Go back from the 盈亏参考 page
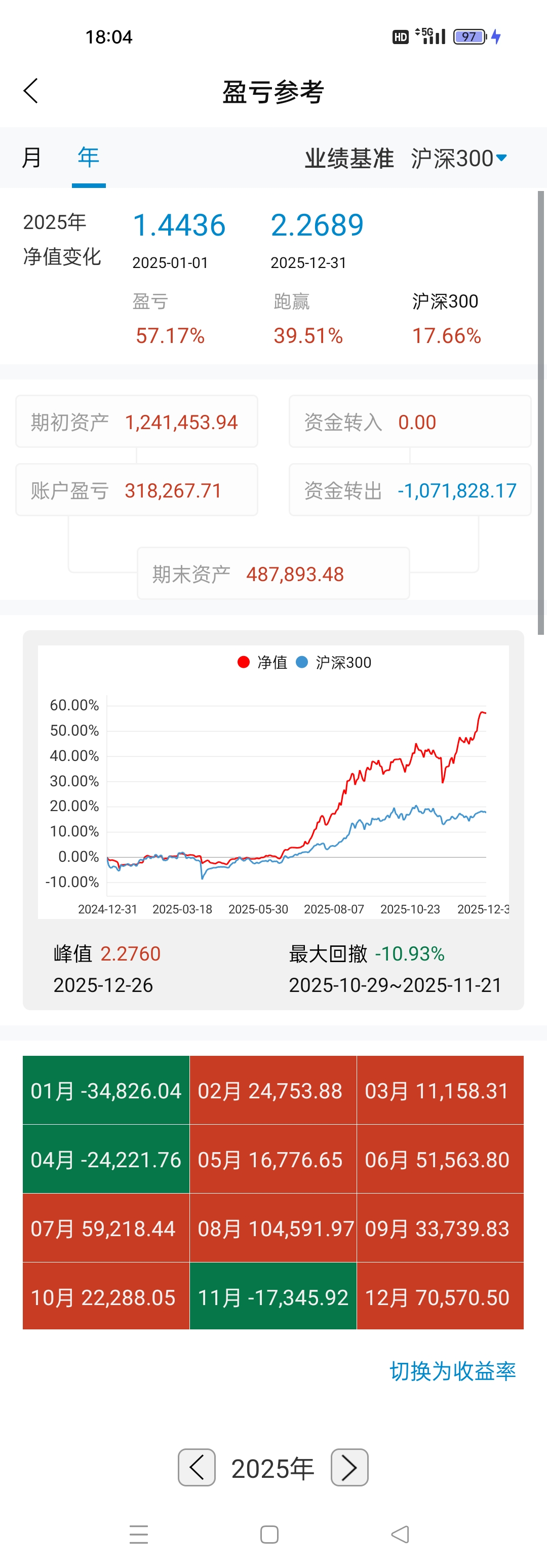The image size is (547, 1568). pyautogui.click(x=31, y=91)
